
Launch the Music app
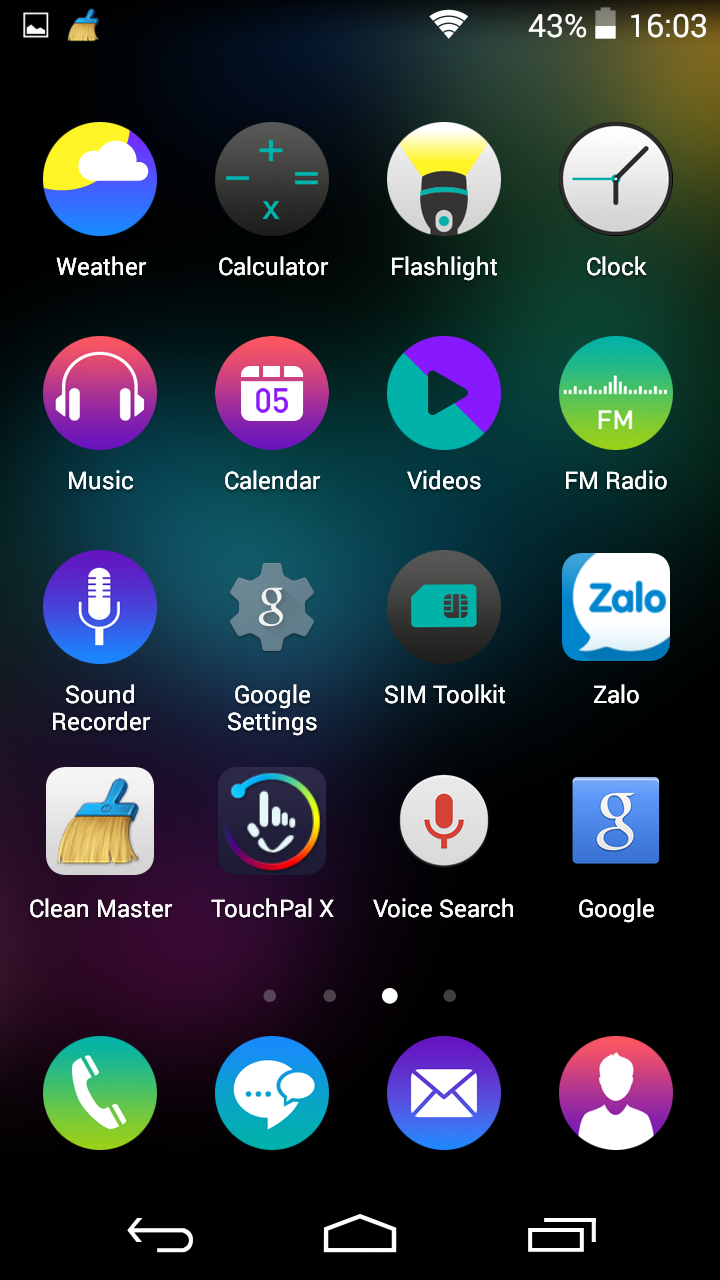[100, 394]
